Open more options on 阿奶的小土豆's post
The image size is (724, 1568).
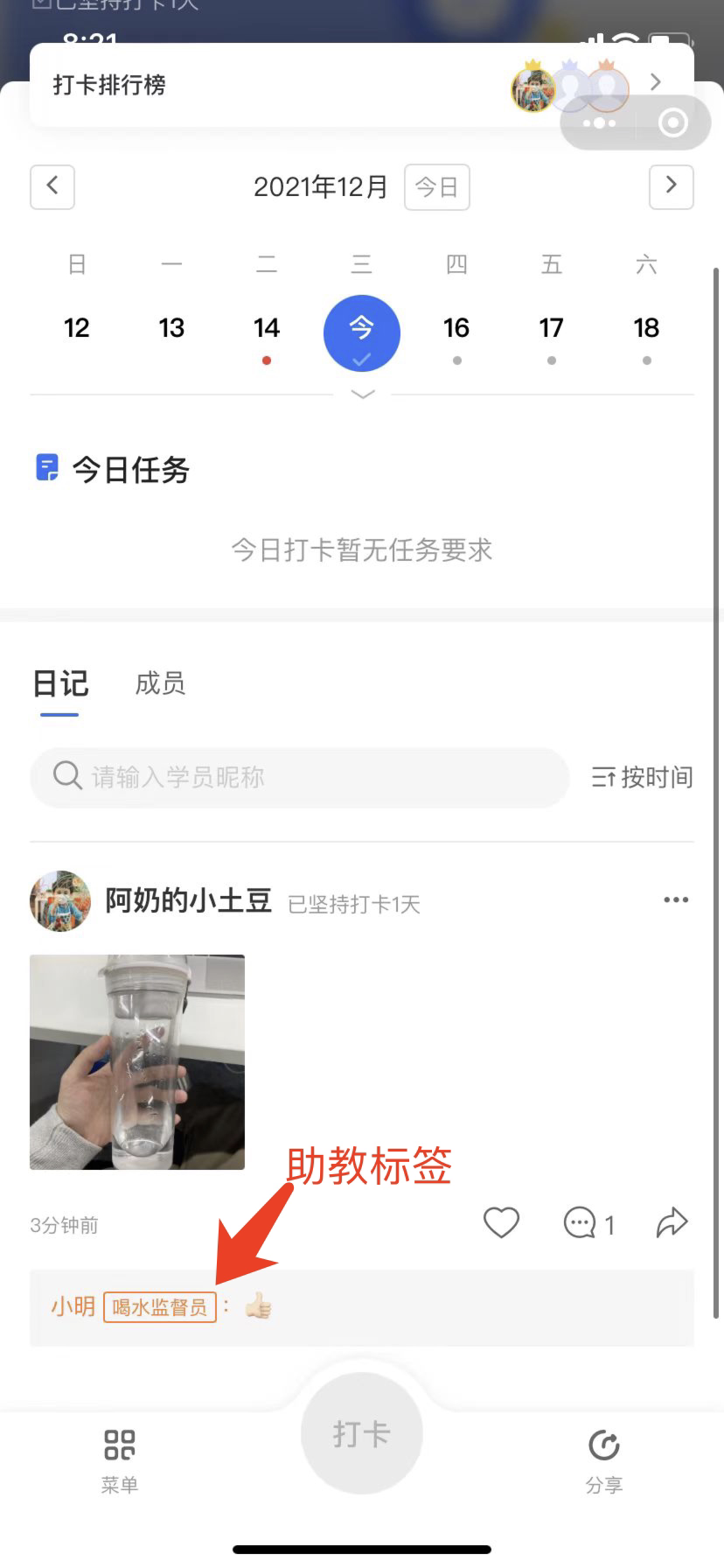pyautogui.click(x=676, y=900)
